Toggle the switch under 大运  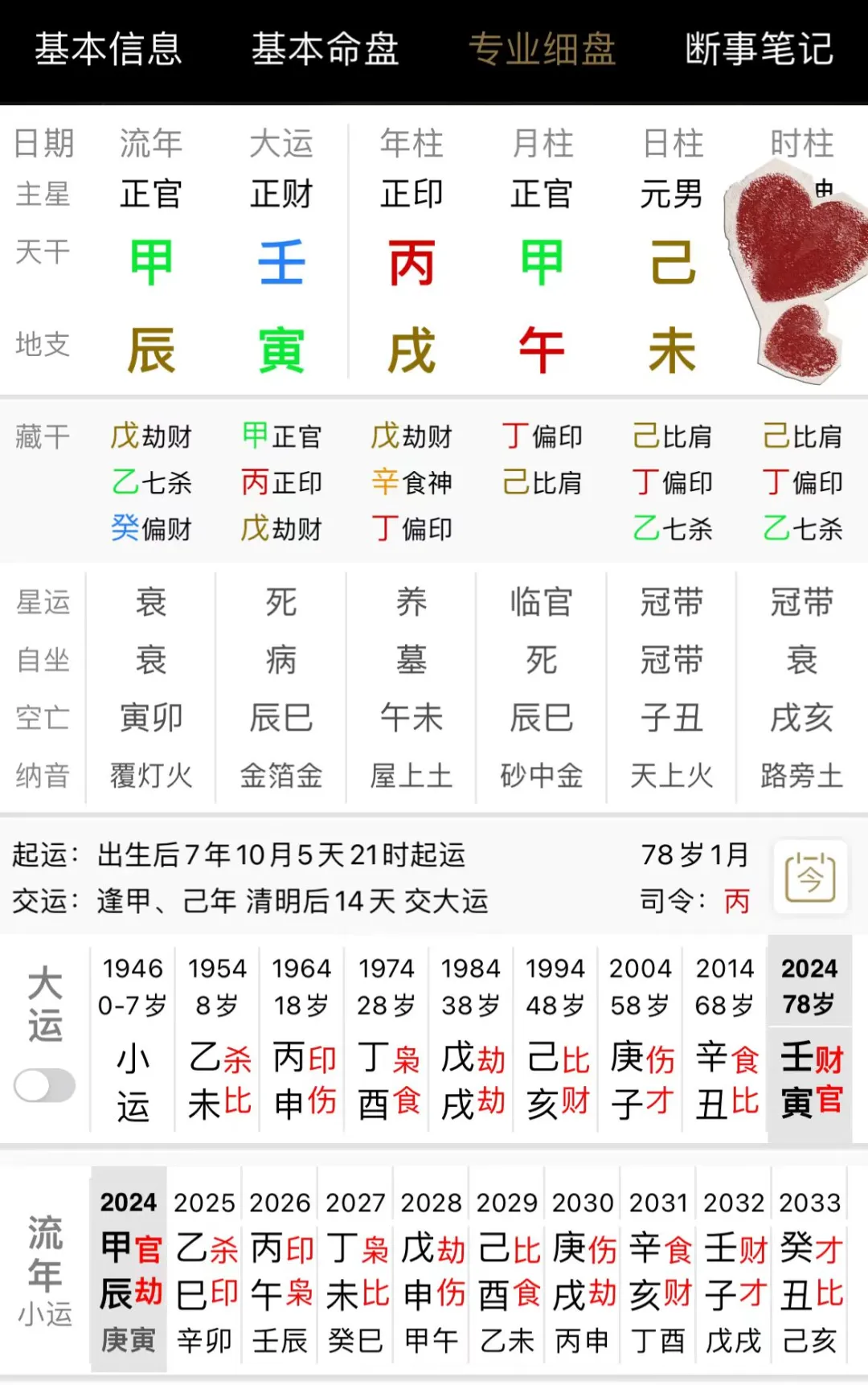45,1086
